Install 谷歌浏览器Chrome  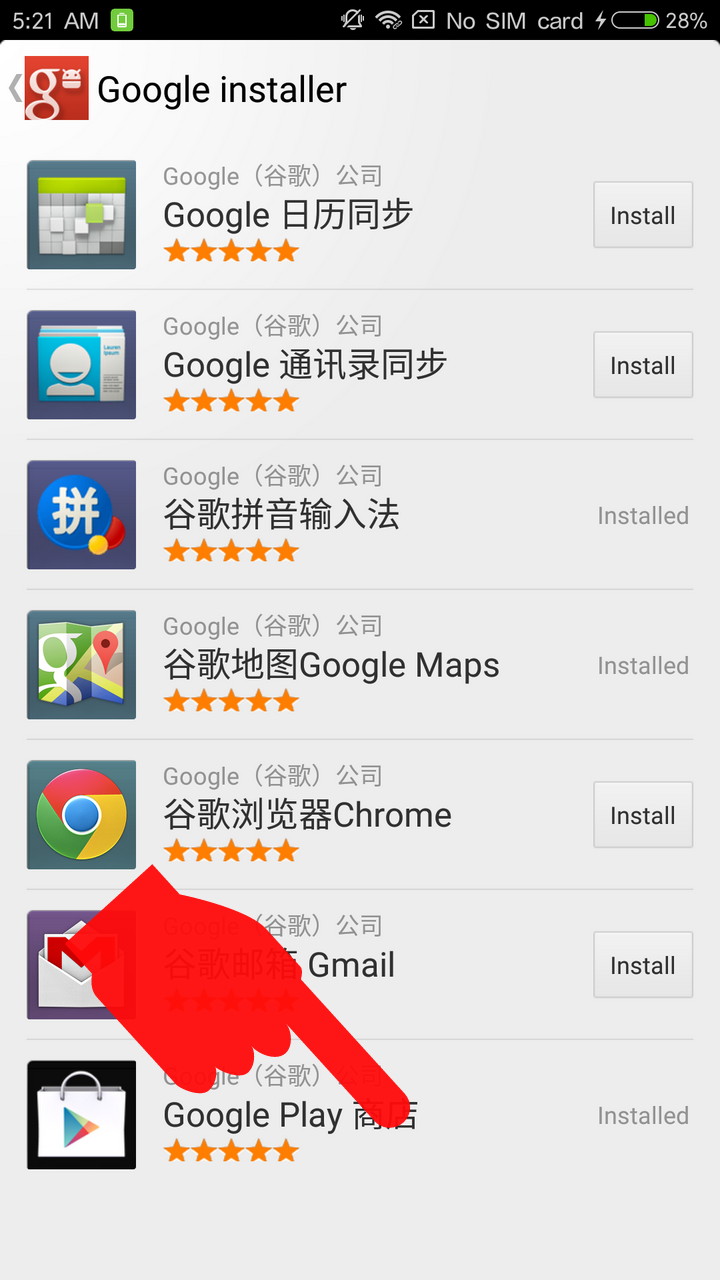pos(643,815)
